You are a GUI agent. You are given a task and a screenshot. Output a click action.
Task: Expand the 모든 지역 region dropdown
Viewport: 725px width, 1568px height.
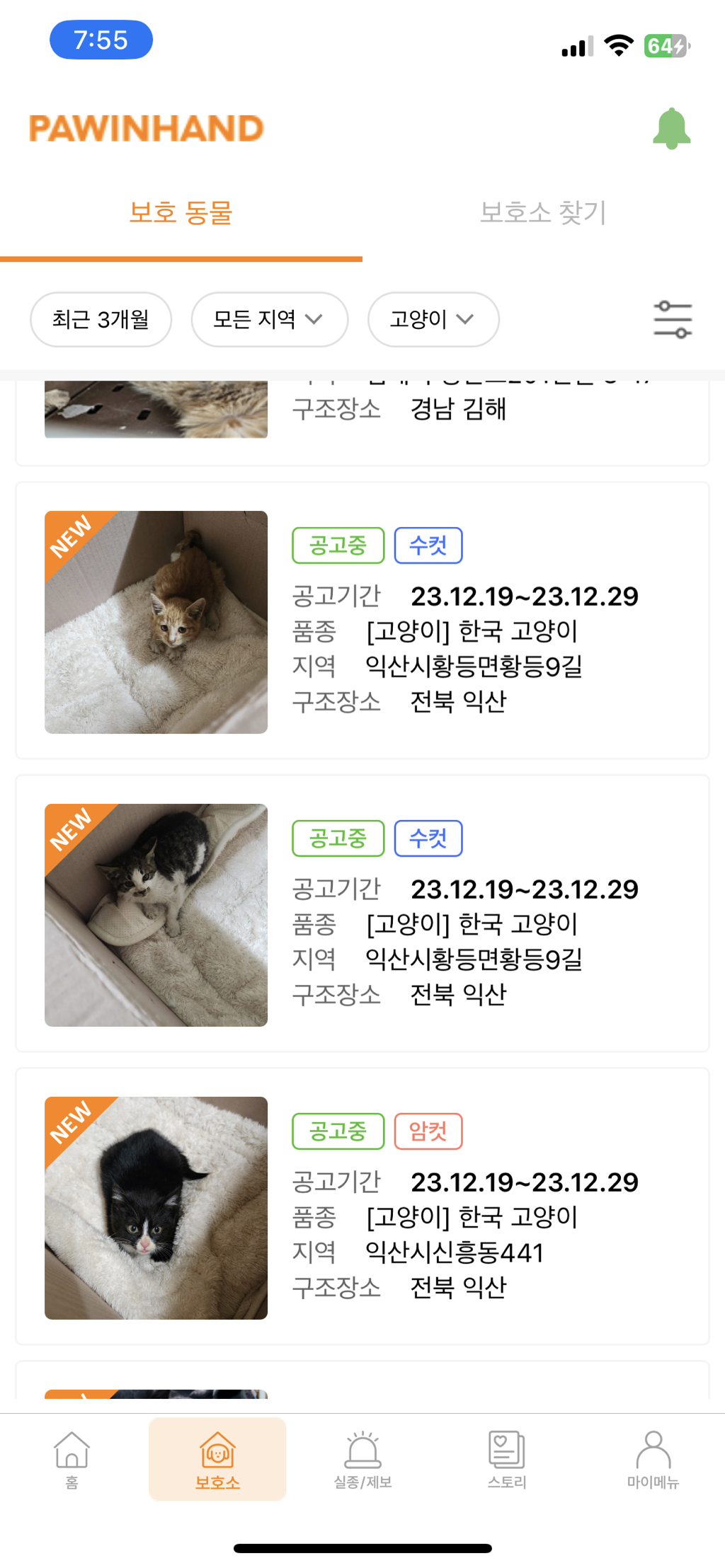pos(269,320)
